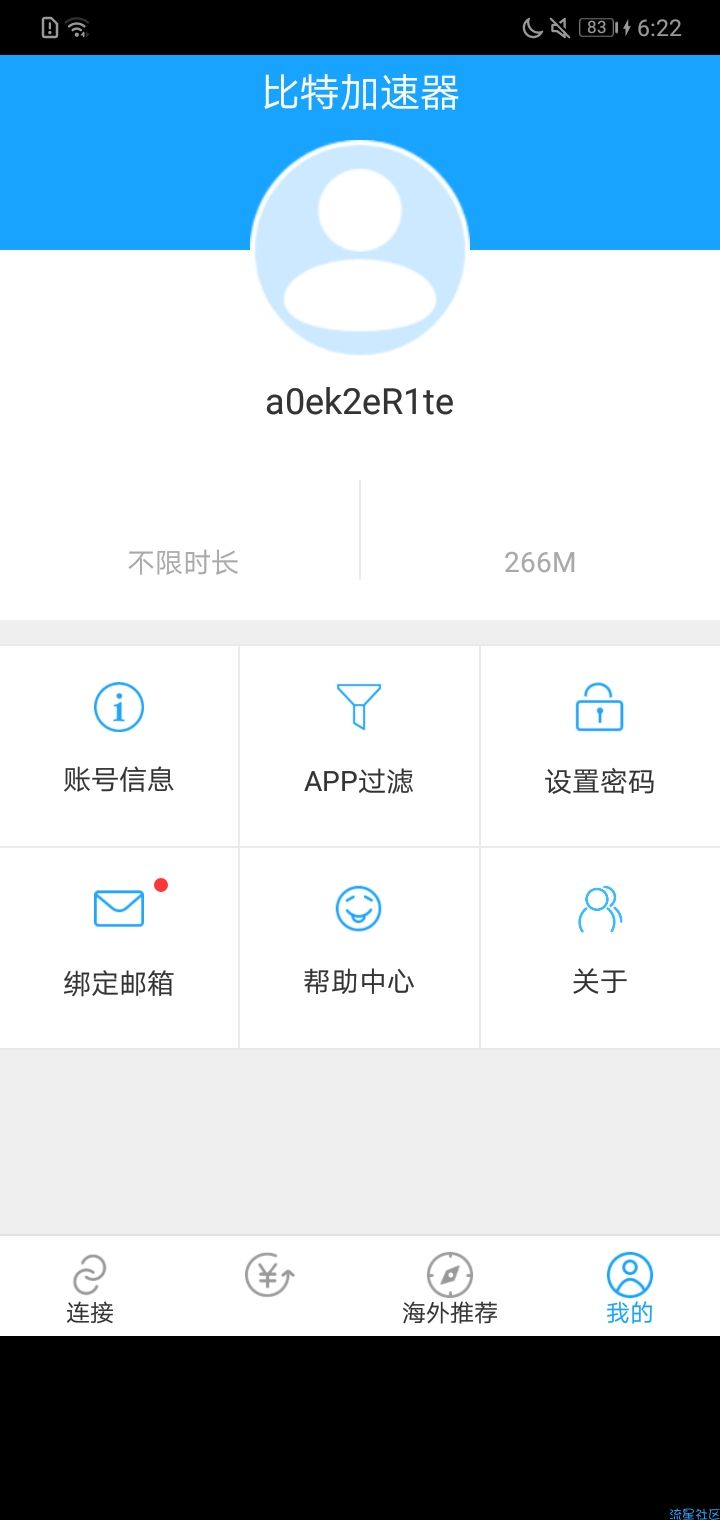Open the 关于 about page
This screenshot has height=1520, width=720.
coord(600,947)
